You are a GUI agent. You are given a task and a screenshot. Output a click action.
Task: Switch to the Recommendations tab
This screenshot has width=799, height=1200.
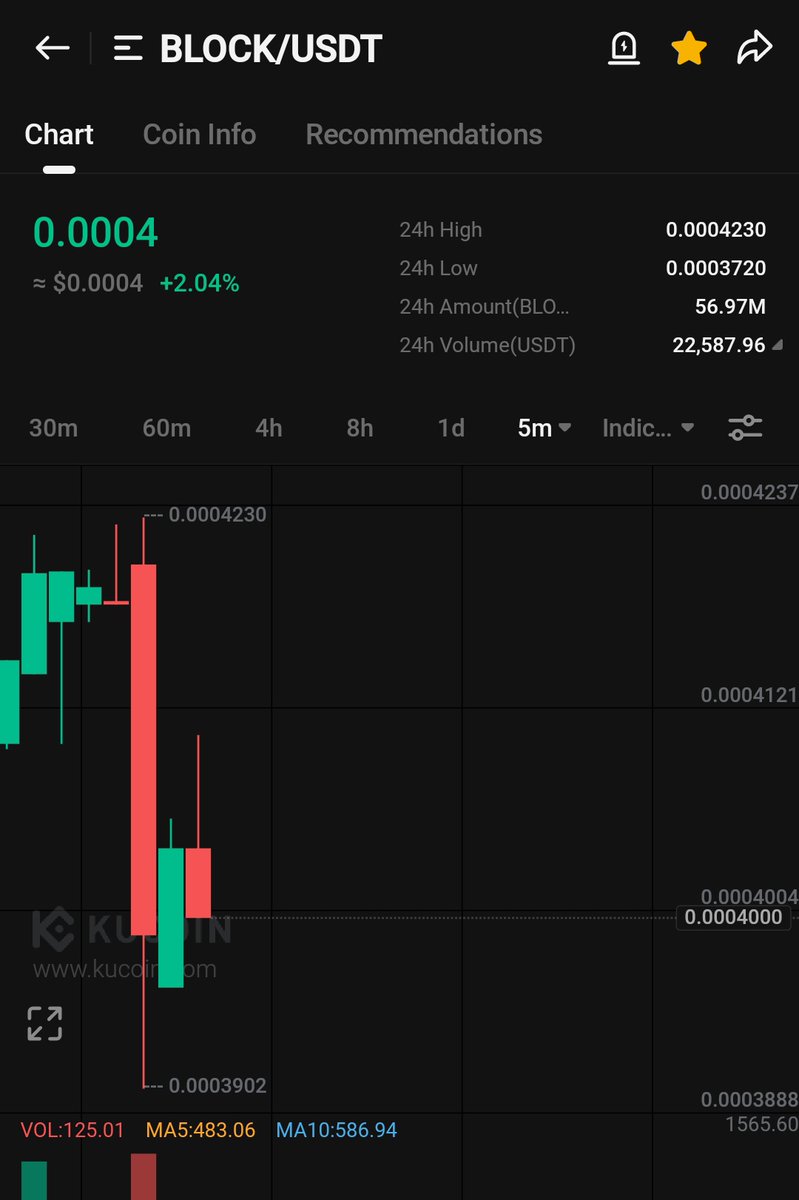point(423,135)
